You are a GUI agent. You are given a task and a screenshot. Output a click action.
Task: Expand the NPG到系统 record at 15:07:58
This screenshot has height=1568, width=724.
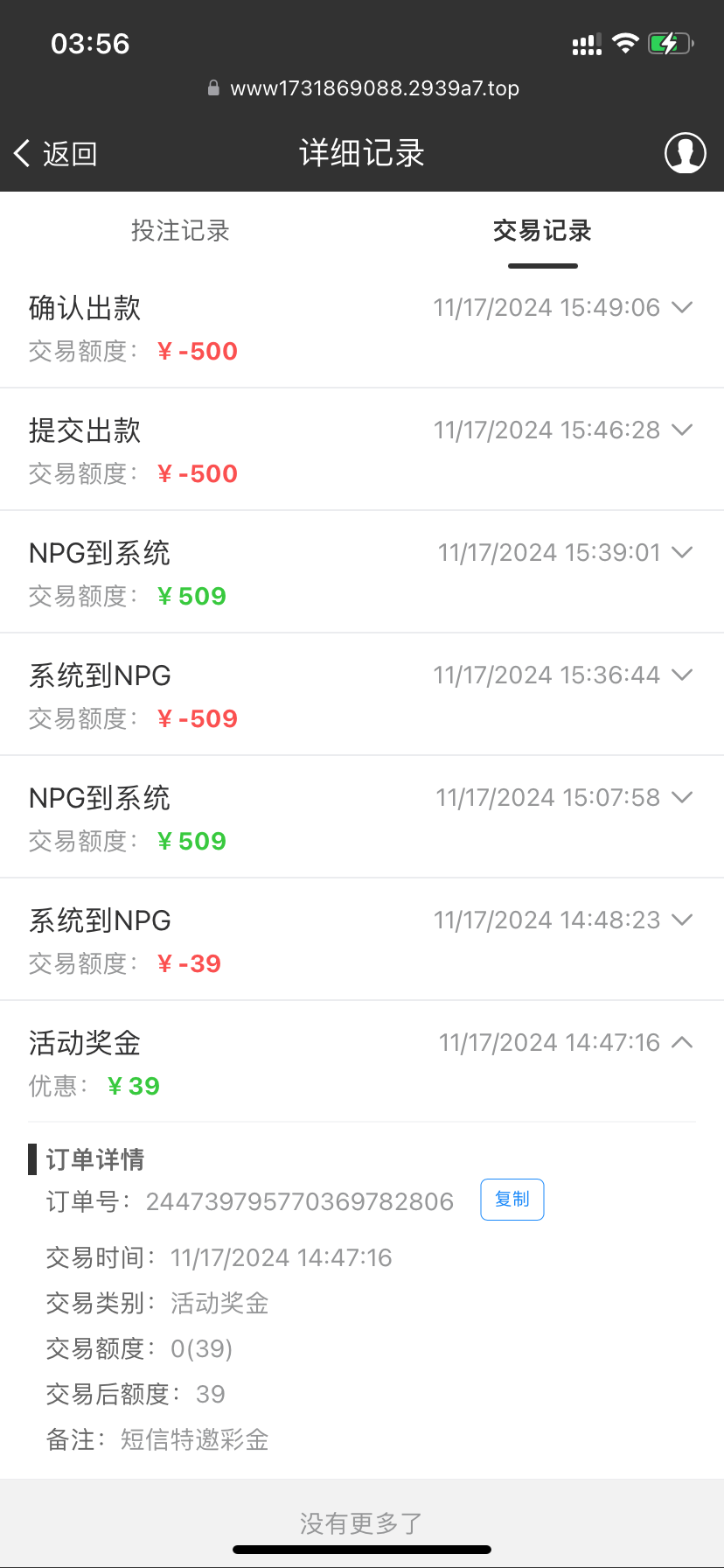pyautogui.click(x=682, y=797)
